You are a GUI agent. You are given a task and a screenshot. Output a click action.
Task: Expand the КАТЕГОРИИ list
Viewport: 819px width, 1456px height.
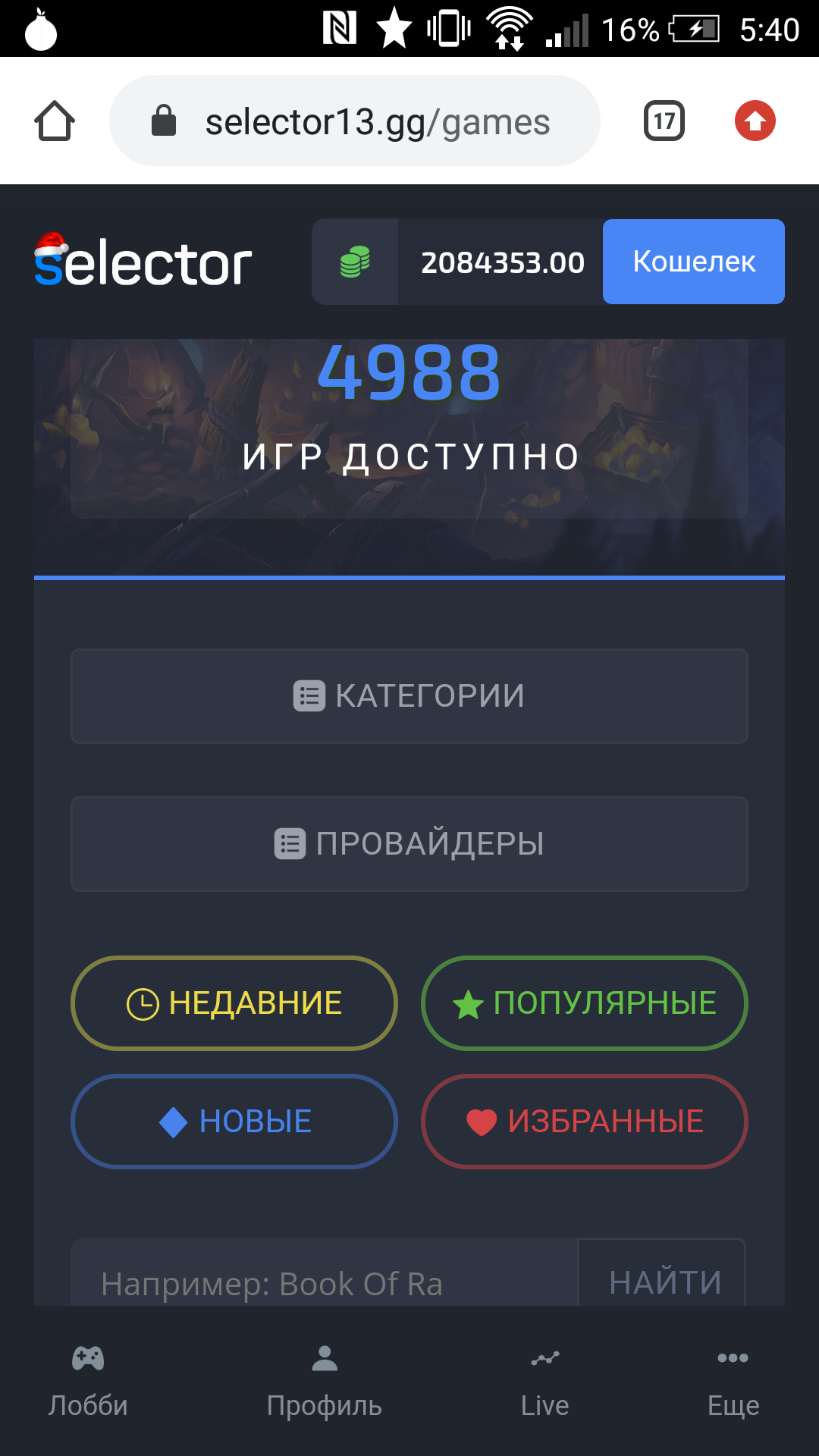(x=409, y=695)
